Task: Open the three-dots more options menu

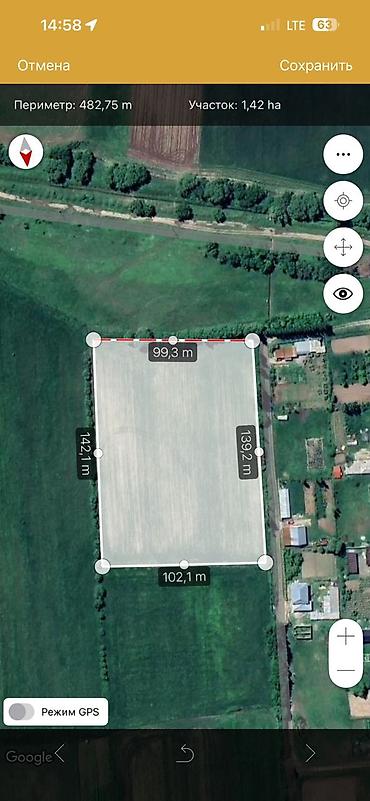Action: point(343,154)
